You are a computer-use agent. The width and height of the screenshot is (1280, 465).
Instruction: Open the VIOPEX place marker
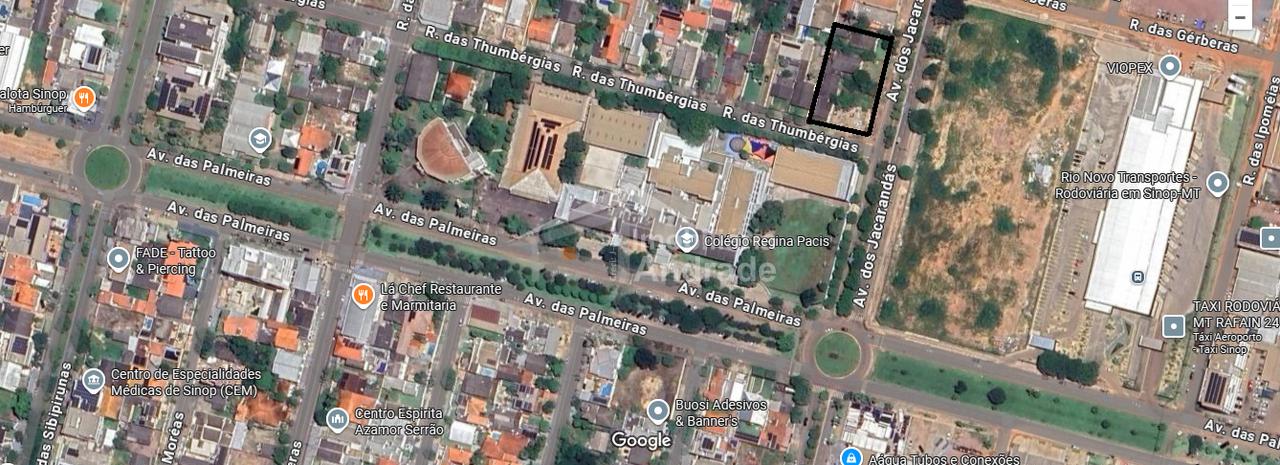[1169, 67]
